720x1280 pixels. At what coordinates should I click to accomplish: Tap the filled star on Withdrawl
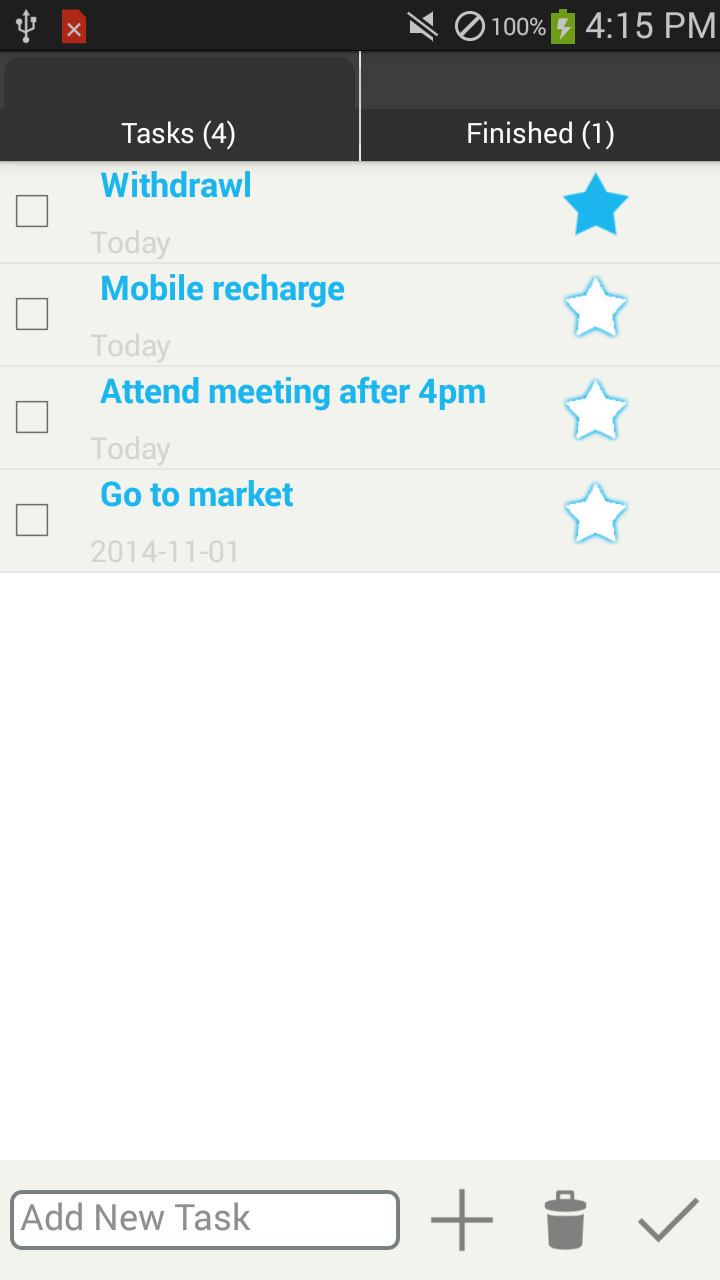coord(595,204)
